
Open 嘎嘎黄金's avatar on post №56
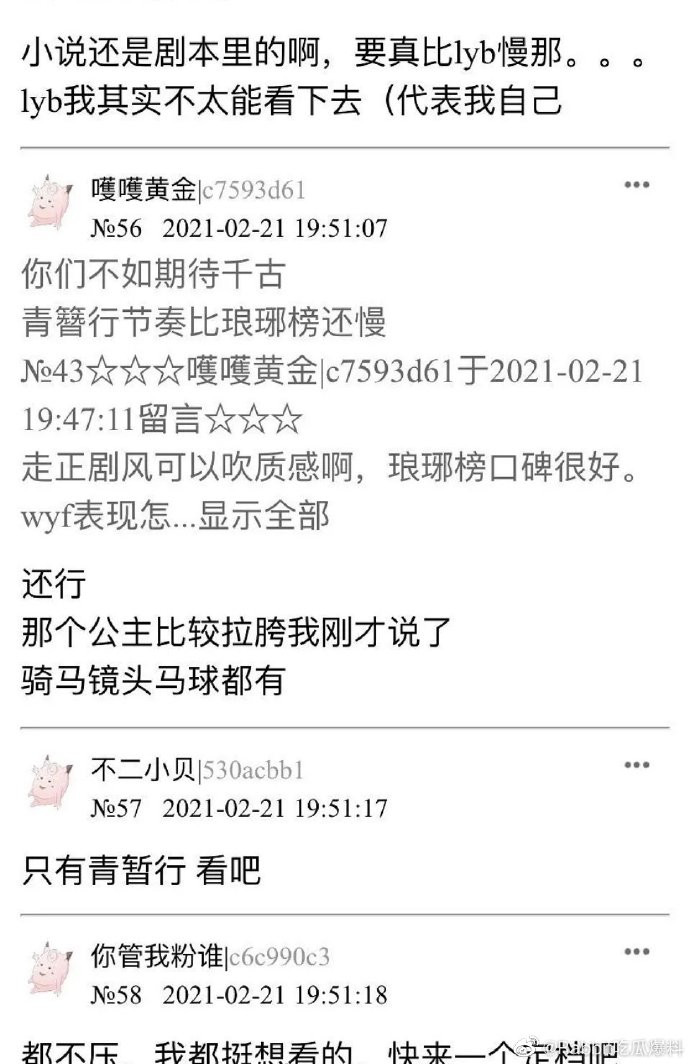49,204
